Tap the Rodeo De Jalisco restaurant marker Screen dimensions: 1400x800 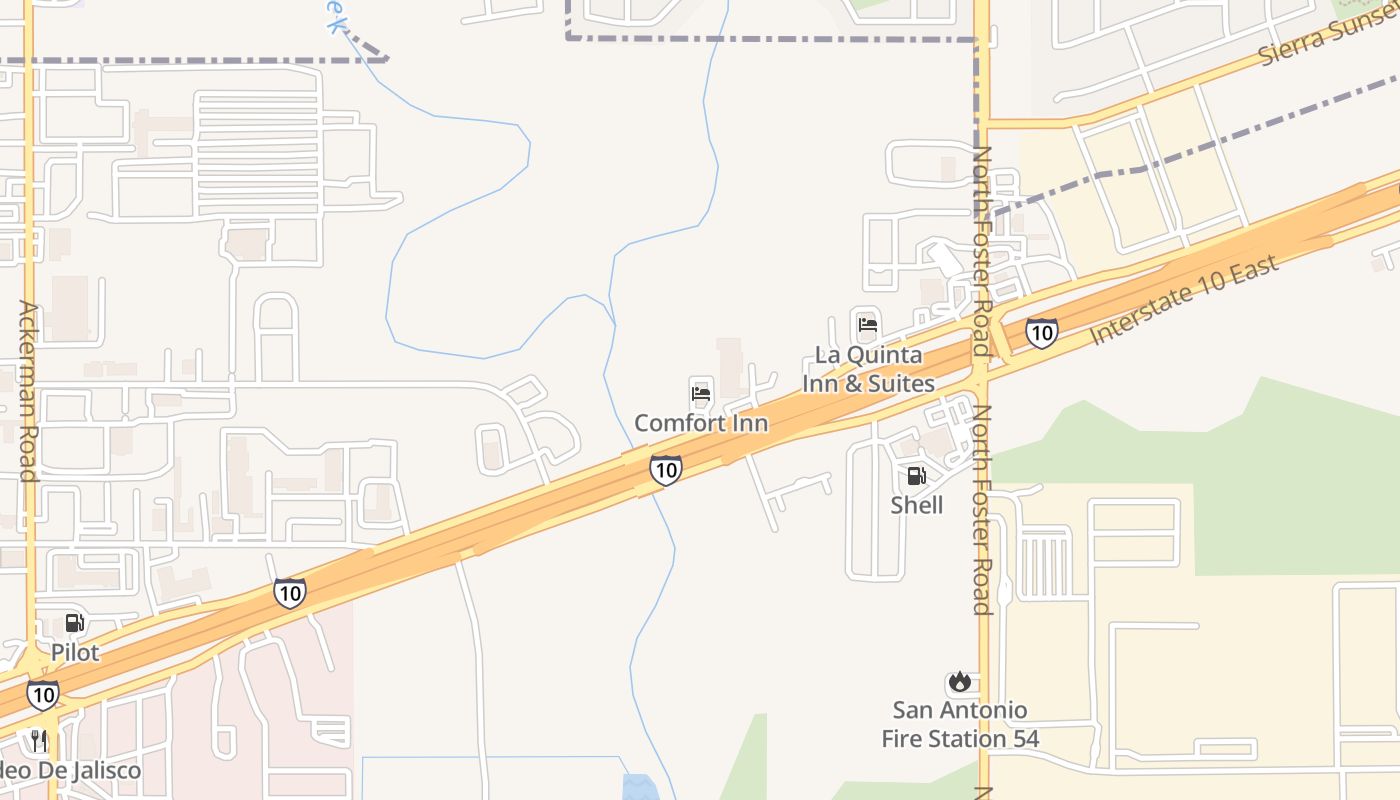(39, 741)
